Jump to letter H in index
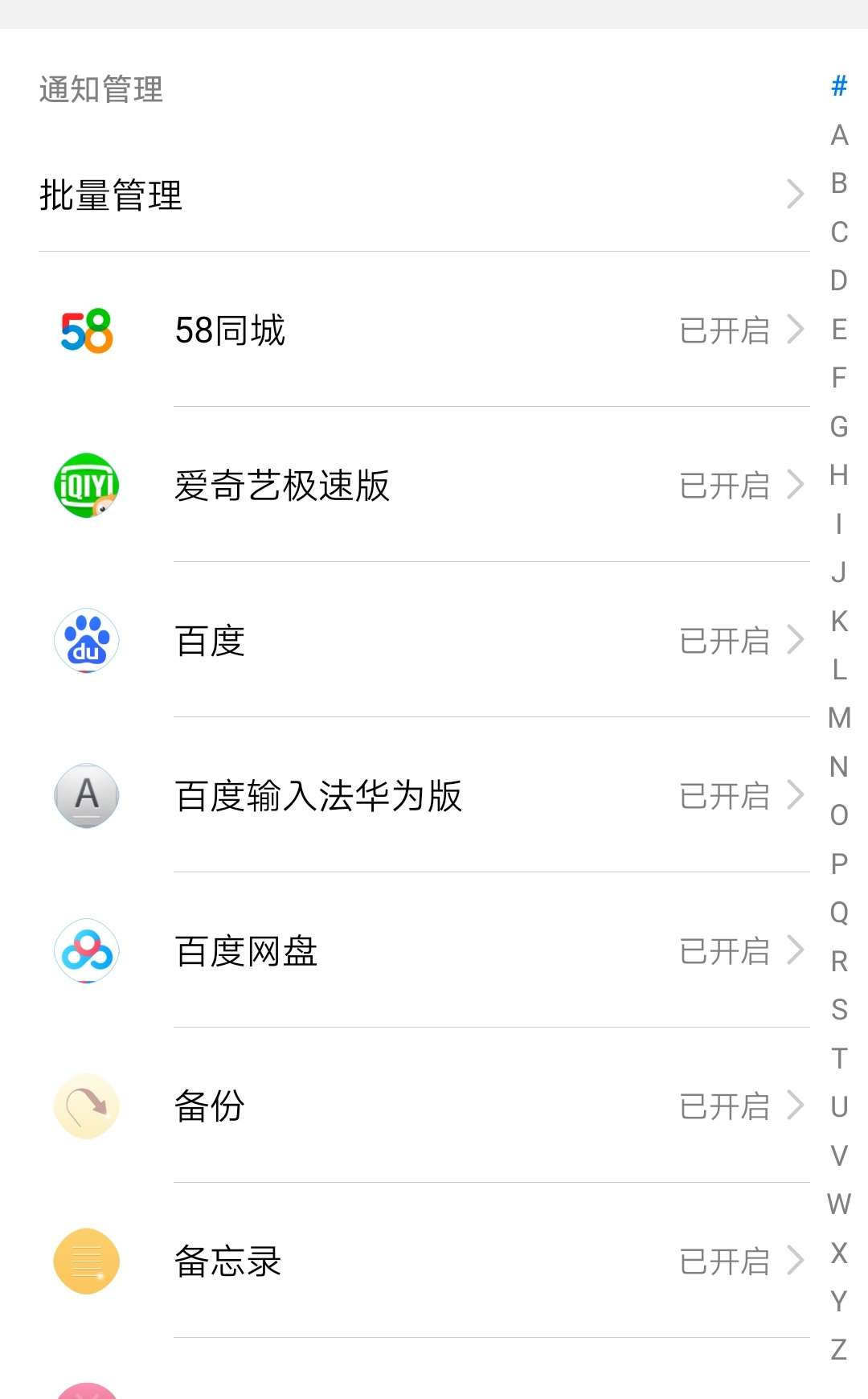This screenshot has width=868, height=1399. 839,475
